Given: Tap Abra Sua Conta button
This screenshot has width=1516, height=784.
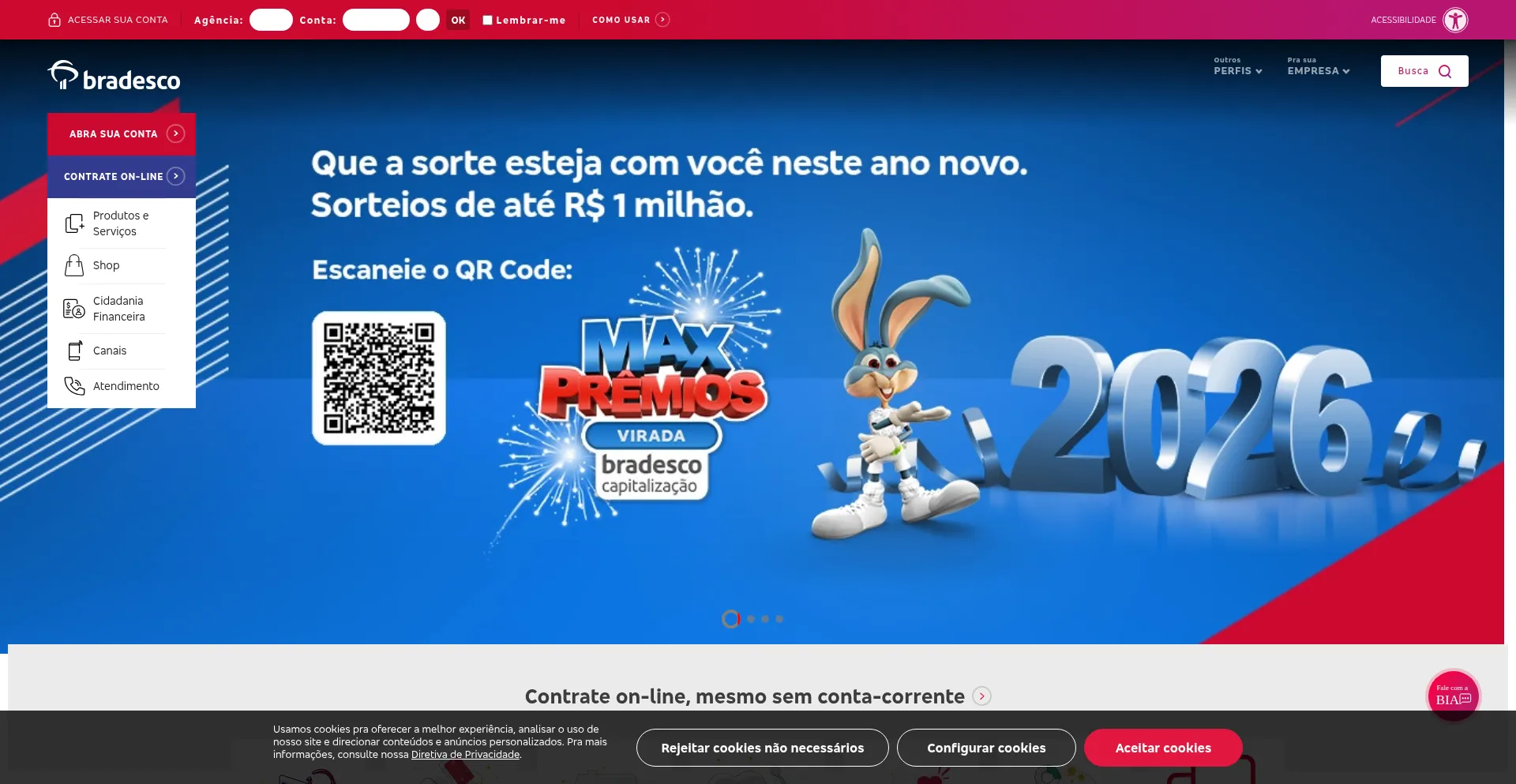Looking at the screenshot, I should 122,134.
